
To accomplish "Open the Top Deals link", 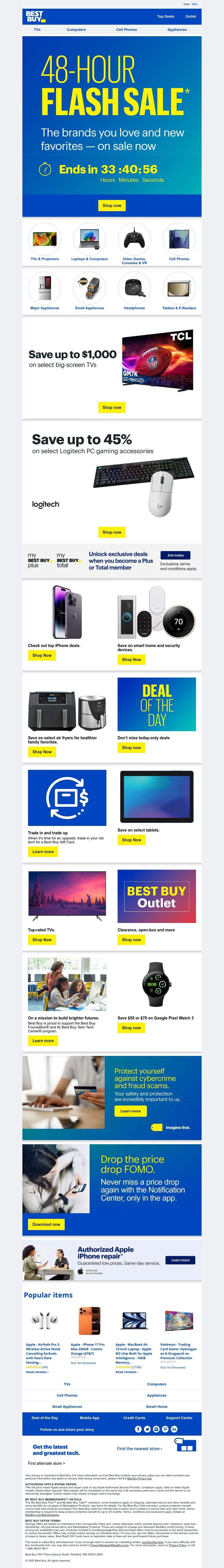I will click(165, 17).
